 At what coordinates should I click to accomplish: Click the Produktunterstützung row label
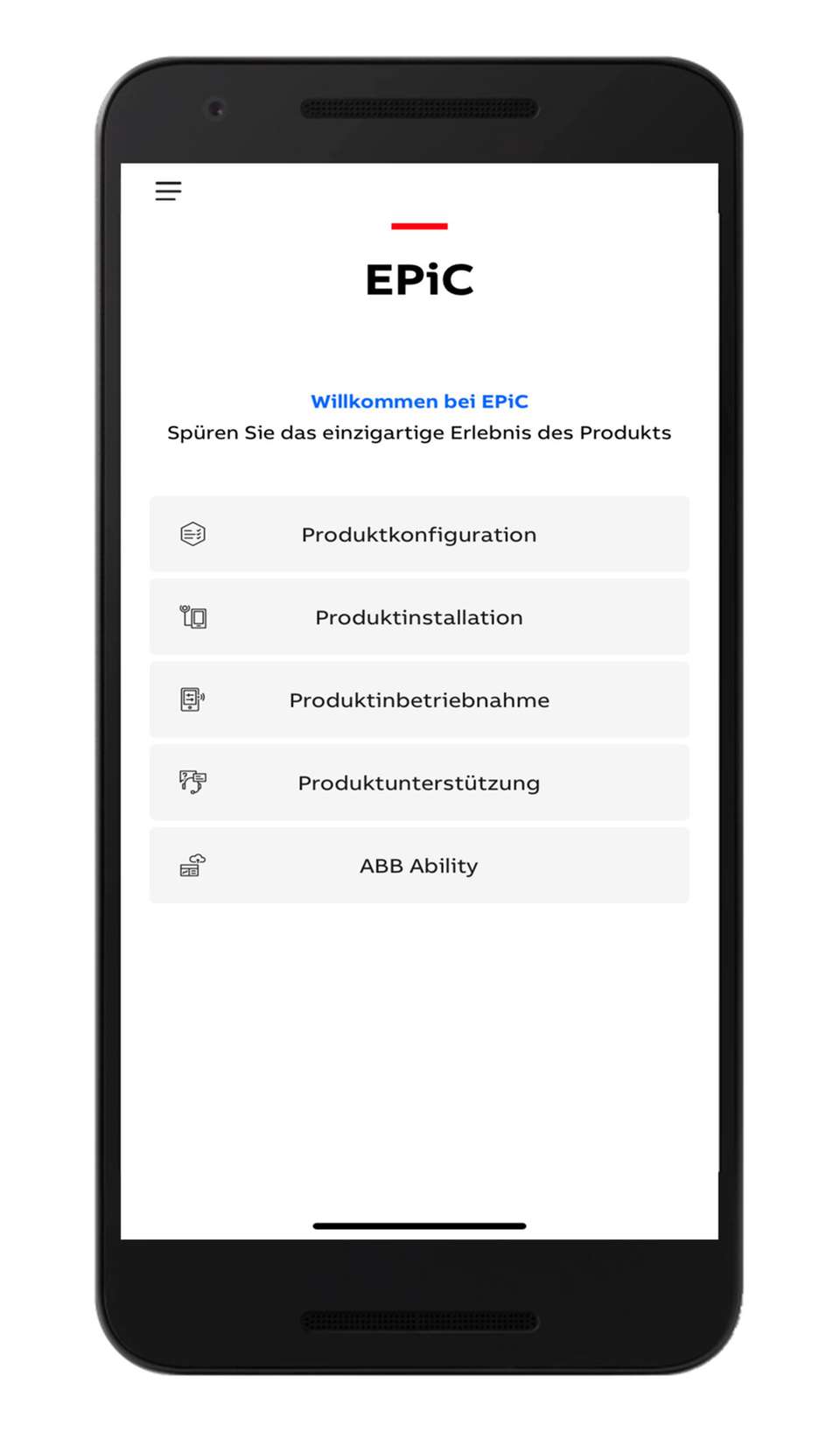point(419,782)
